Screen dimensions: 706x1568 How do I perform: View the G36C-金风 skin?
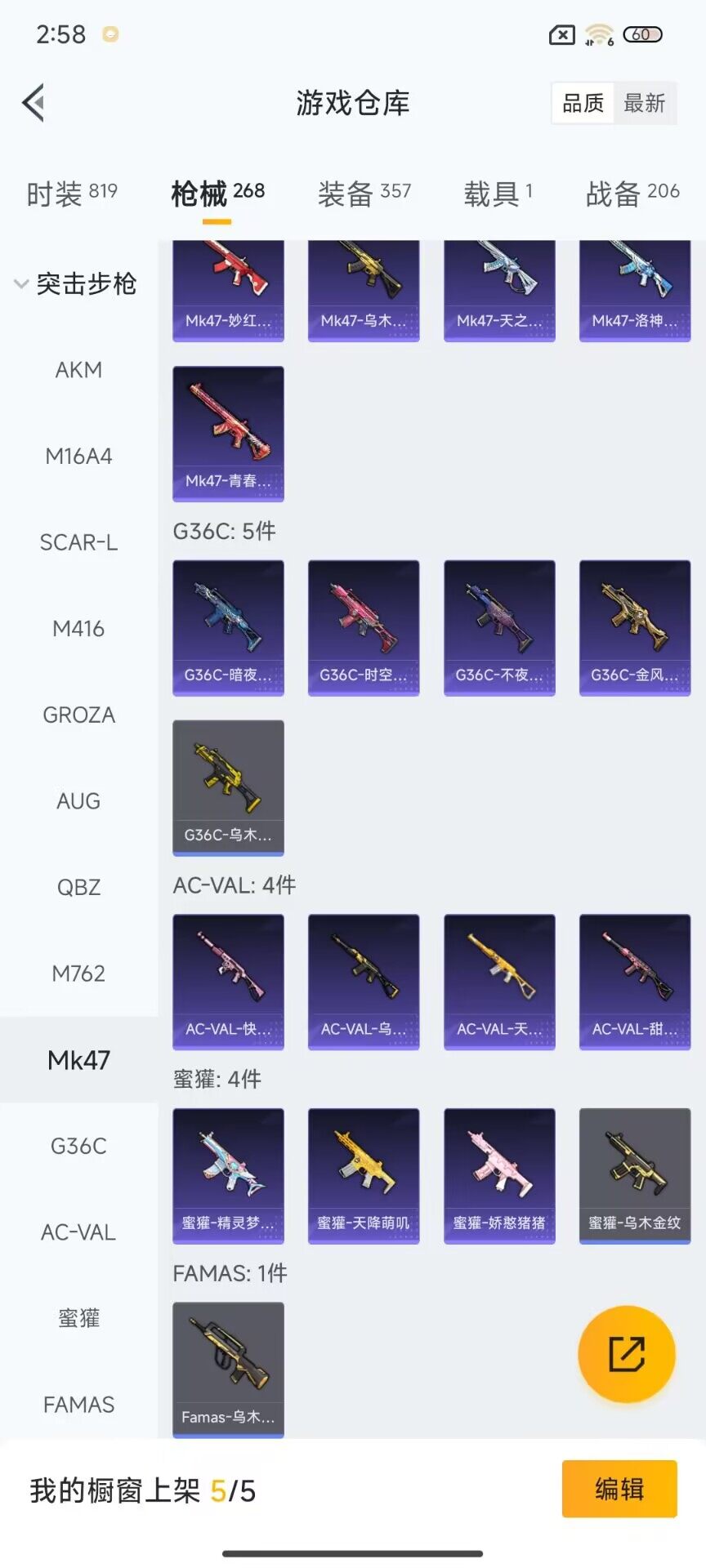click(634, 626)
